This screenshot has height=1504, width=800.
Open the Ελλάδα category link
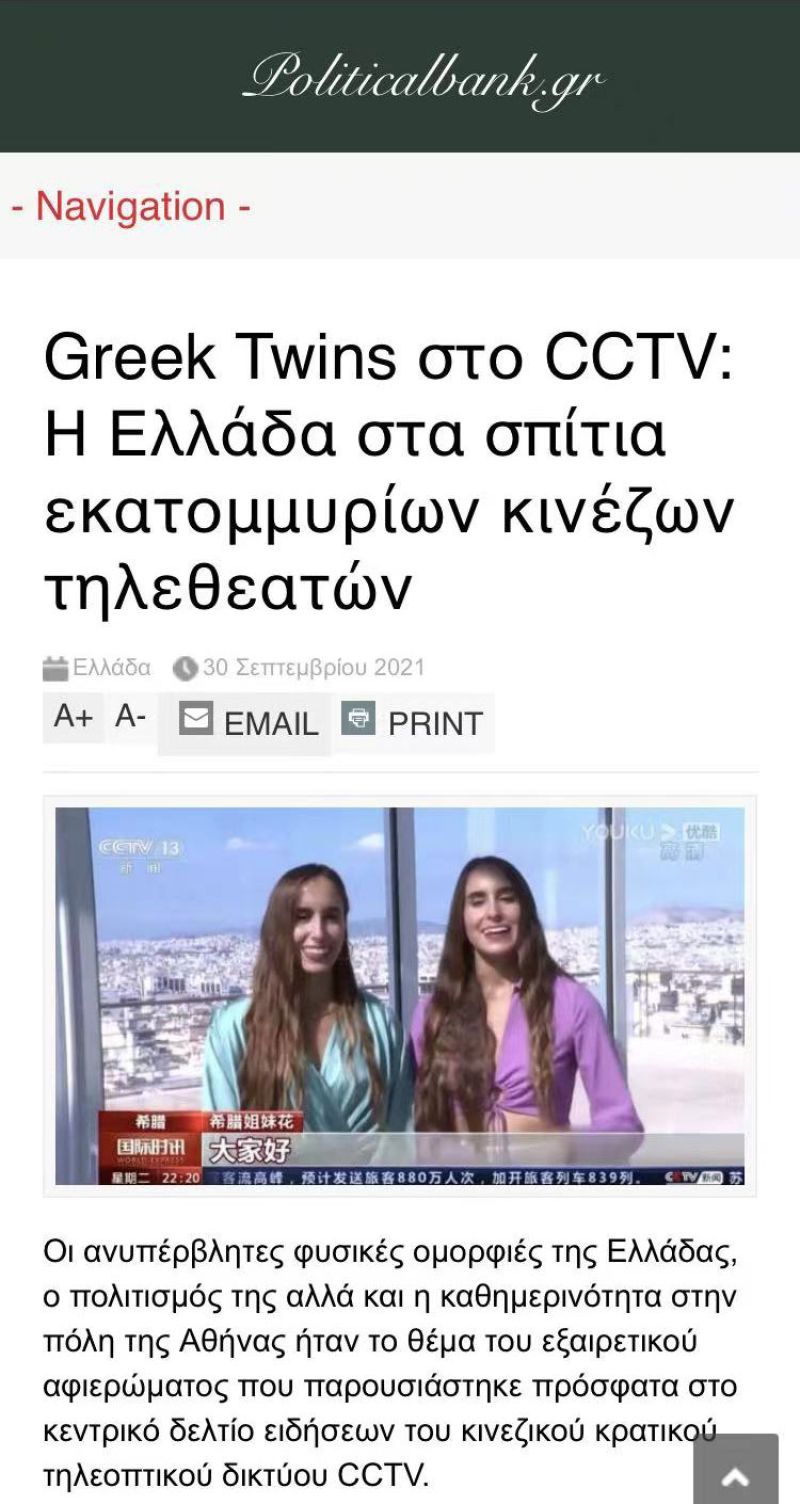[111, 667]
